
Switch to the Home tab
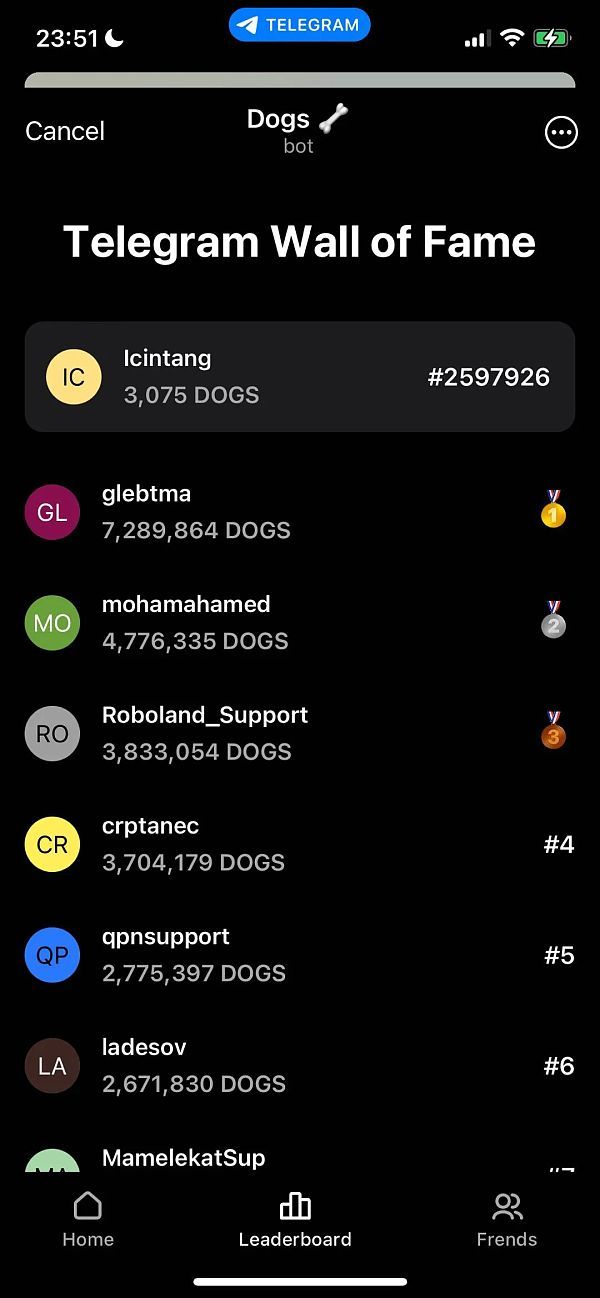[88, 1219]
